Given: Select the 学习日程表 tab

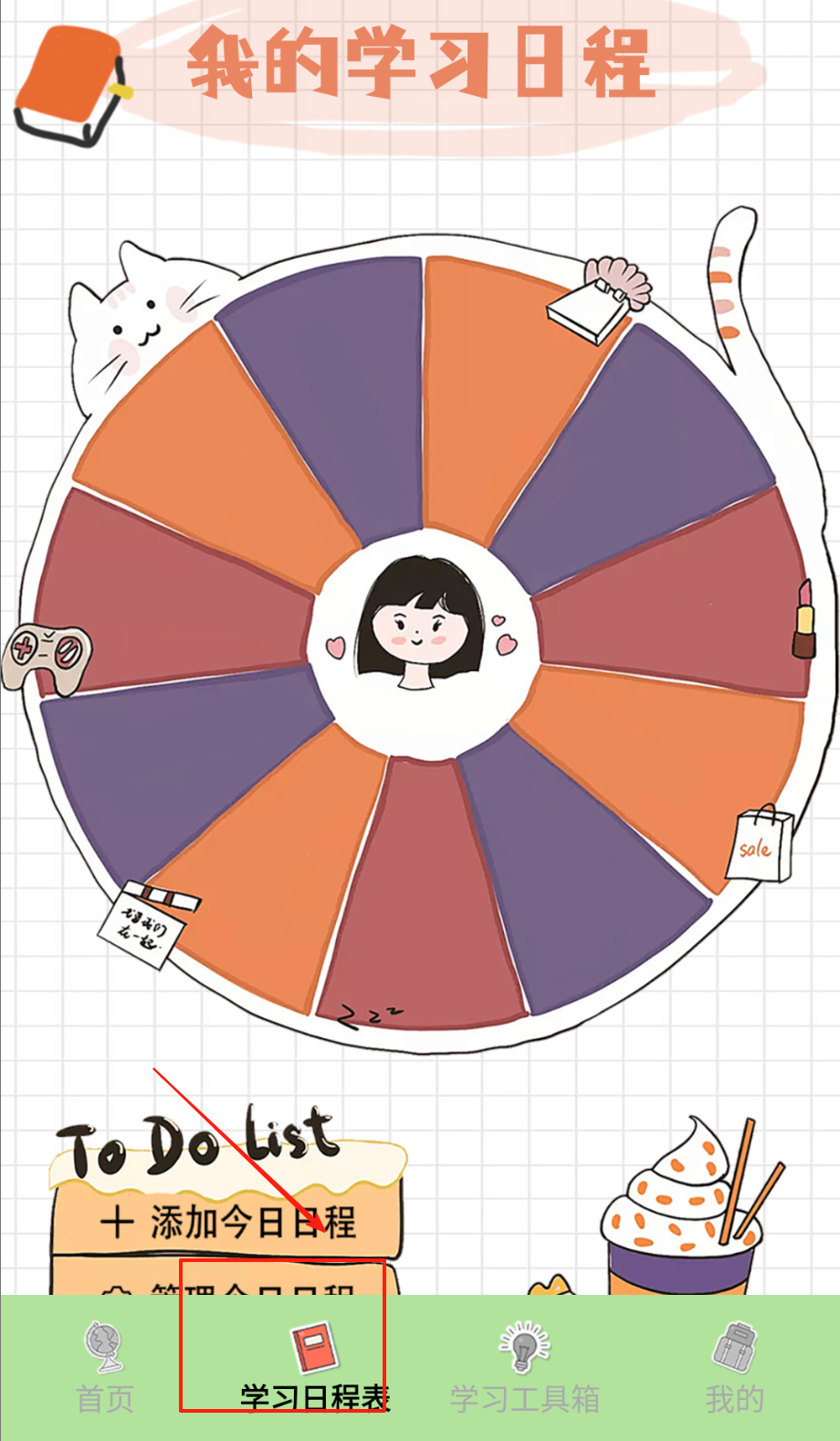Looking at the screenshot, I should tap(314, 1368).
